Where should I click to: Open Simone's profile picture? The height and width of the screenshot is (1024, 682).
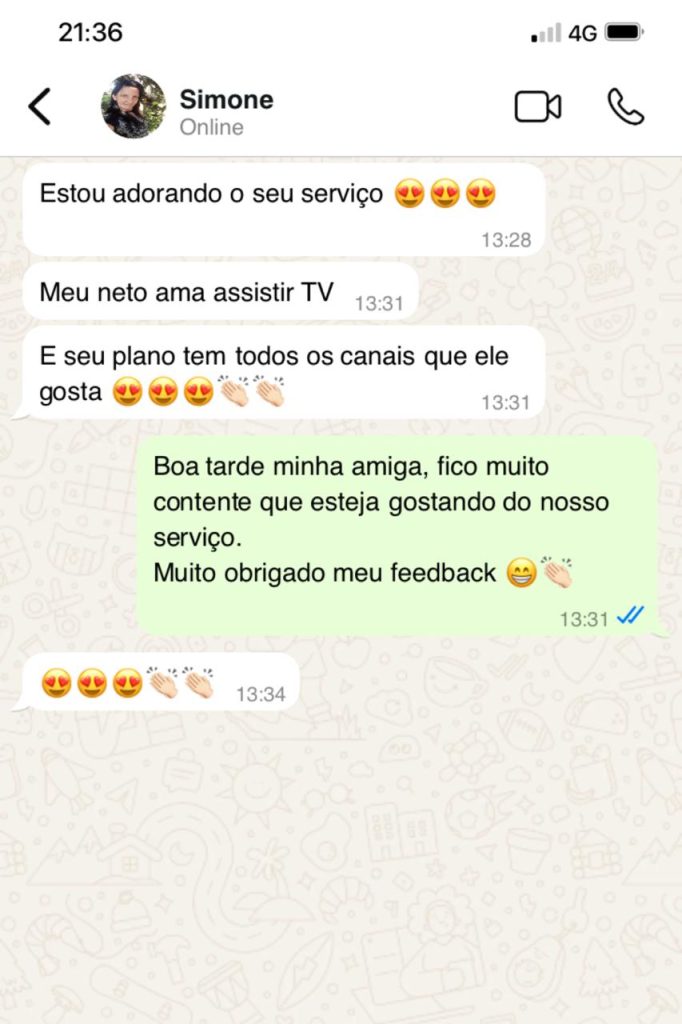point(133,106)
